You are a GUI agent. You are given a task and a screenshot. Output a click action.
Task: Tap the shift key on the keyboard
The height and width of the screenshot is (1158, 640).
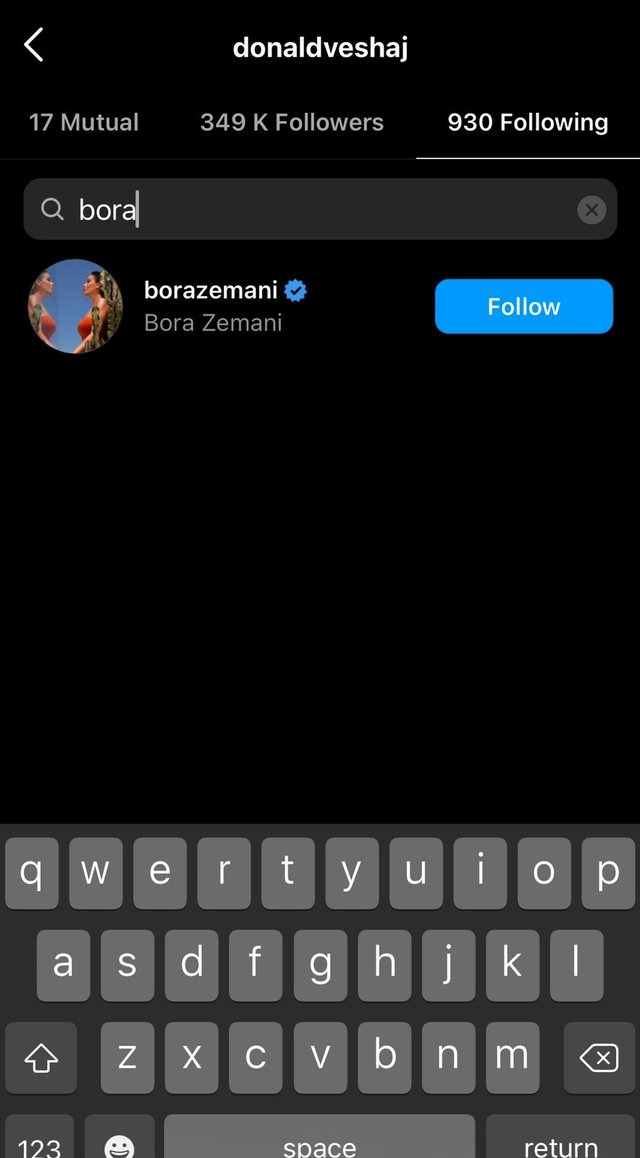click(41, 1057)
